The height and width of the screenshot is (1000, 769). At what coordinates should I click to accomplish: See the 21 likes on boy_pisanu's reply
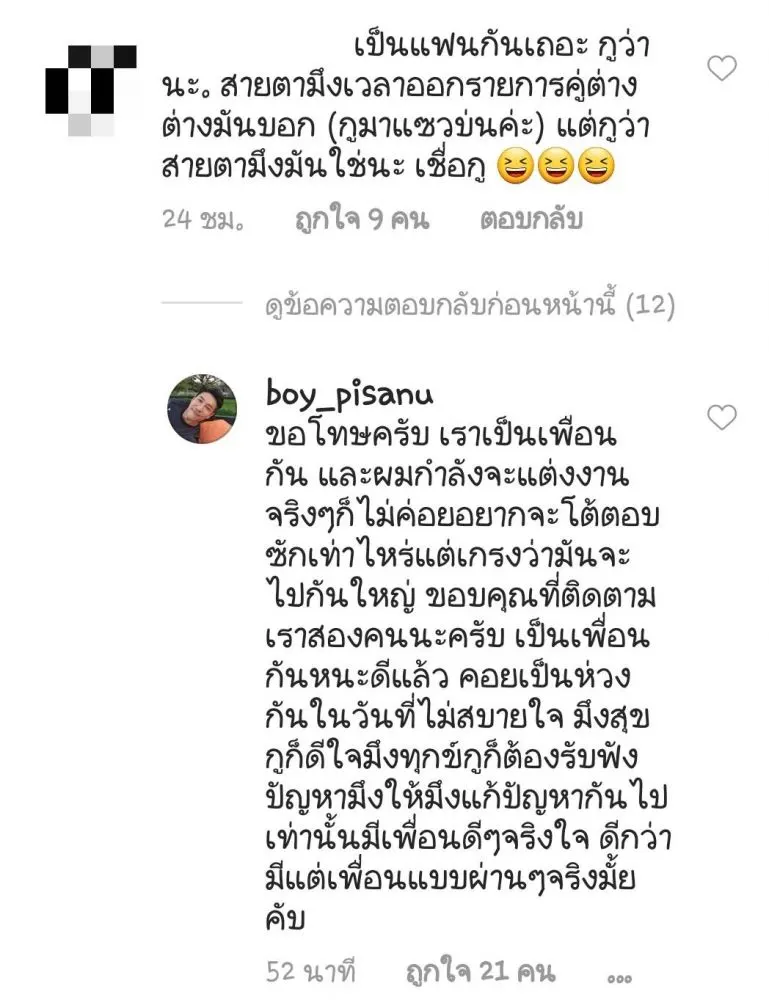pyautogui.click(x=481, y=971)
